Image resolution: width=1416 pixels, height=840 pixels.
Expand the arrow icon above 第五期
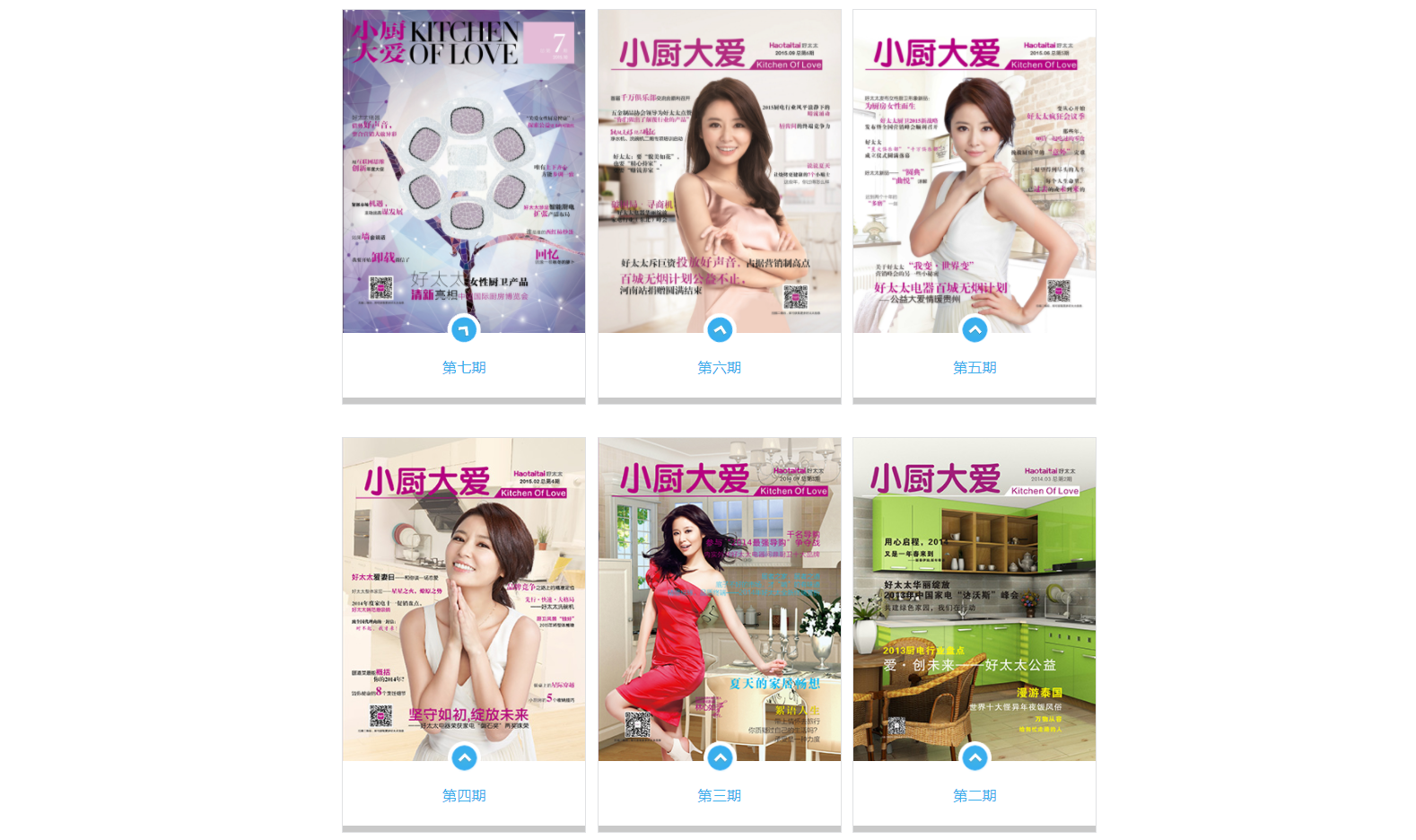pos(975,330)
